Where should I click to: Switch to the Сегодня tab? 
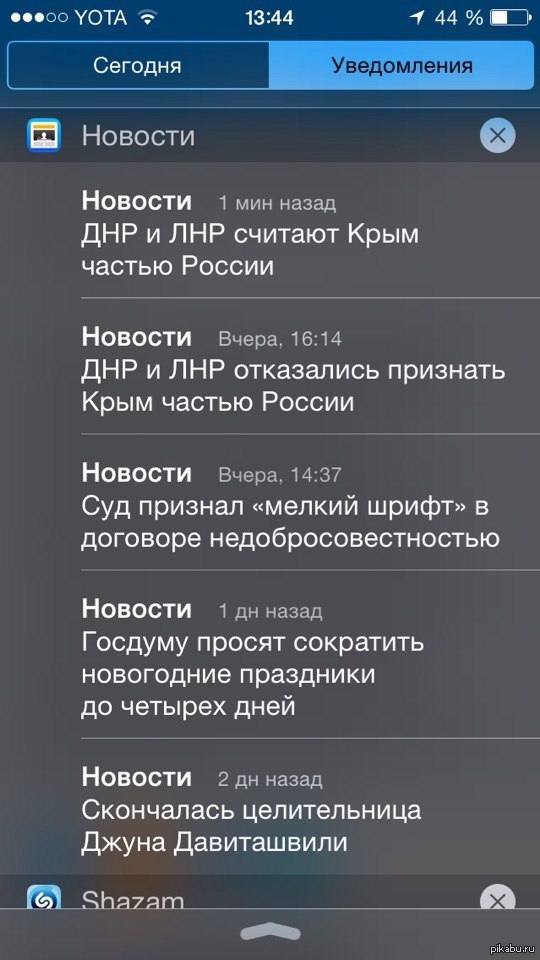point(138,66)
